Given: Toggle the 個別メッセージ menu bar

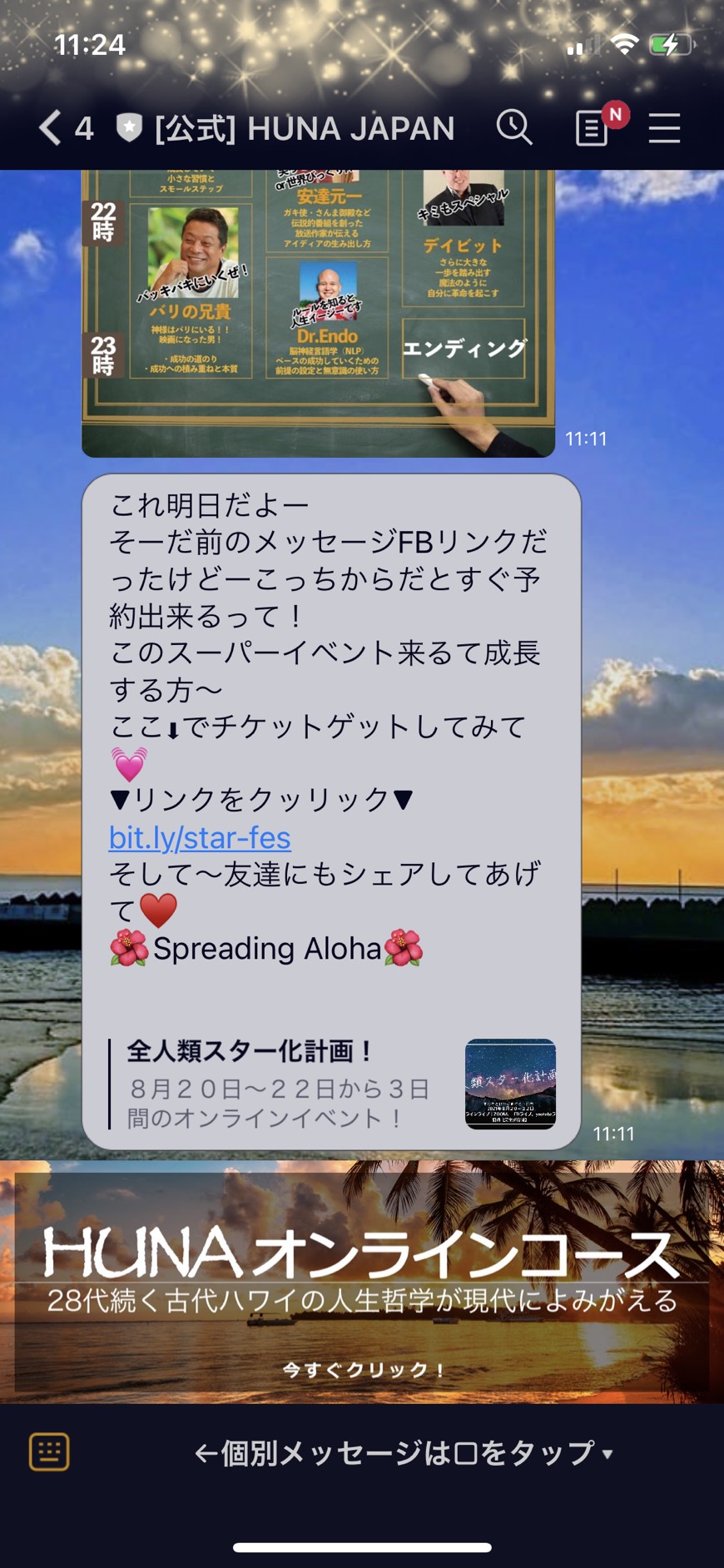Looking at the screenshot, I should [404, 1453].
